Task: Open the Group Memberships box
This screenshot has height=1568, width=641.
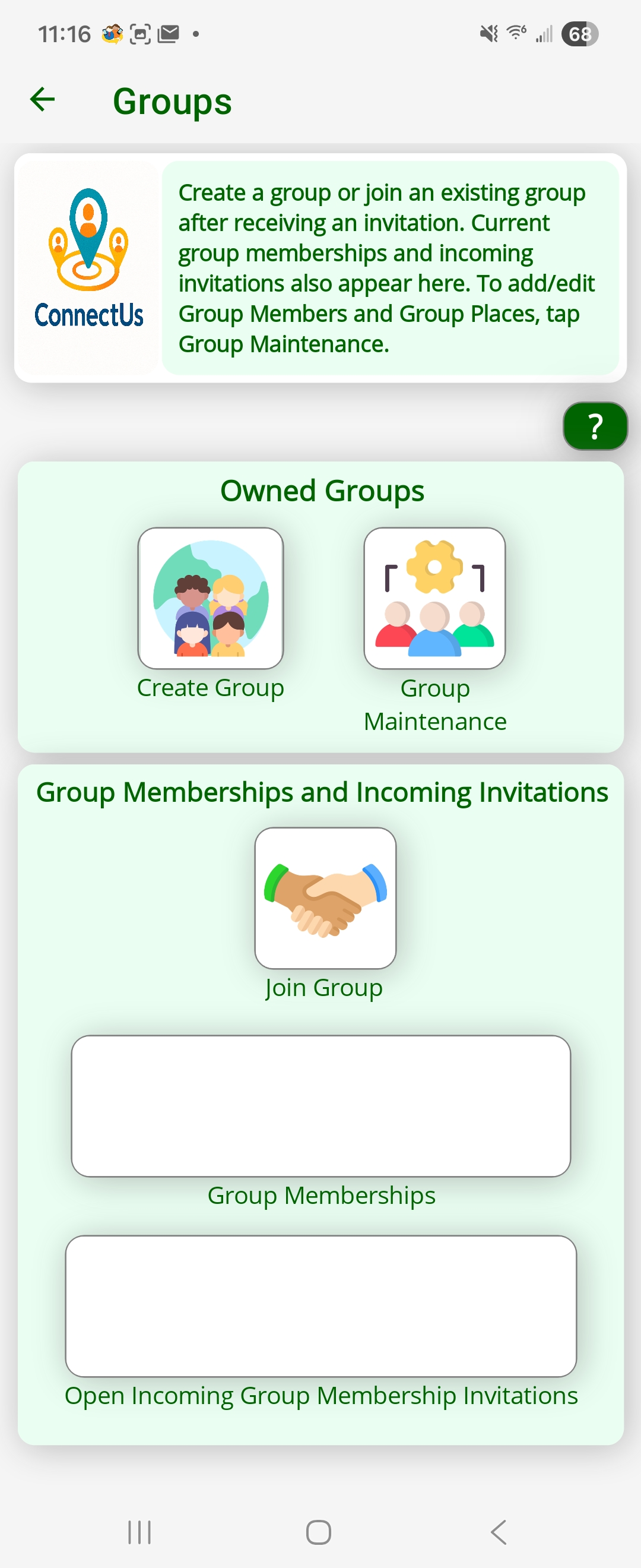Action: click(x=320, y=1105)
